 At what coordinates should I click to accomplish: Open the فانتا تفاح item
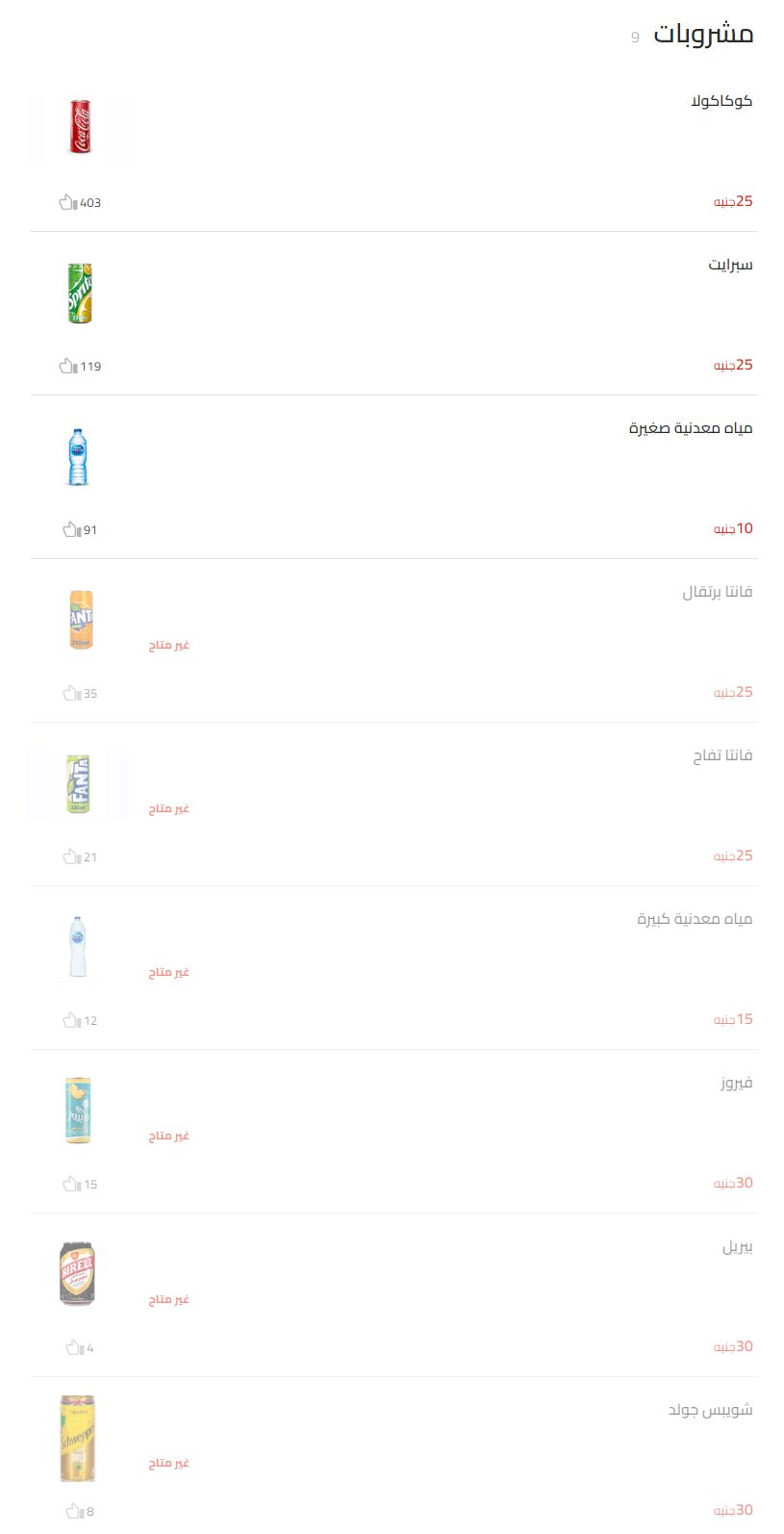coord(722,755)
